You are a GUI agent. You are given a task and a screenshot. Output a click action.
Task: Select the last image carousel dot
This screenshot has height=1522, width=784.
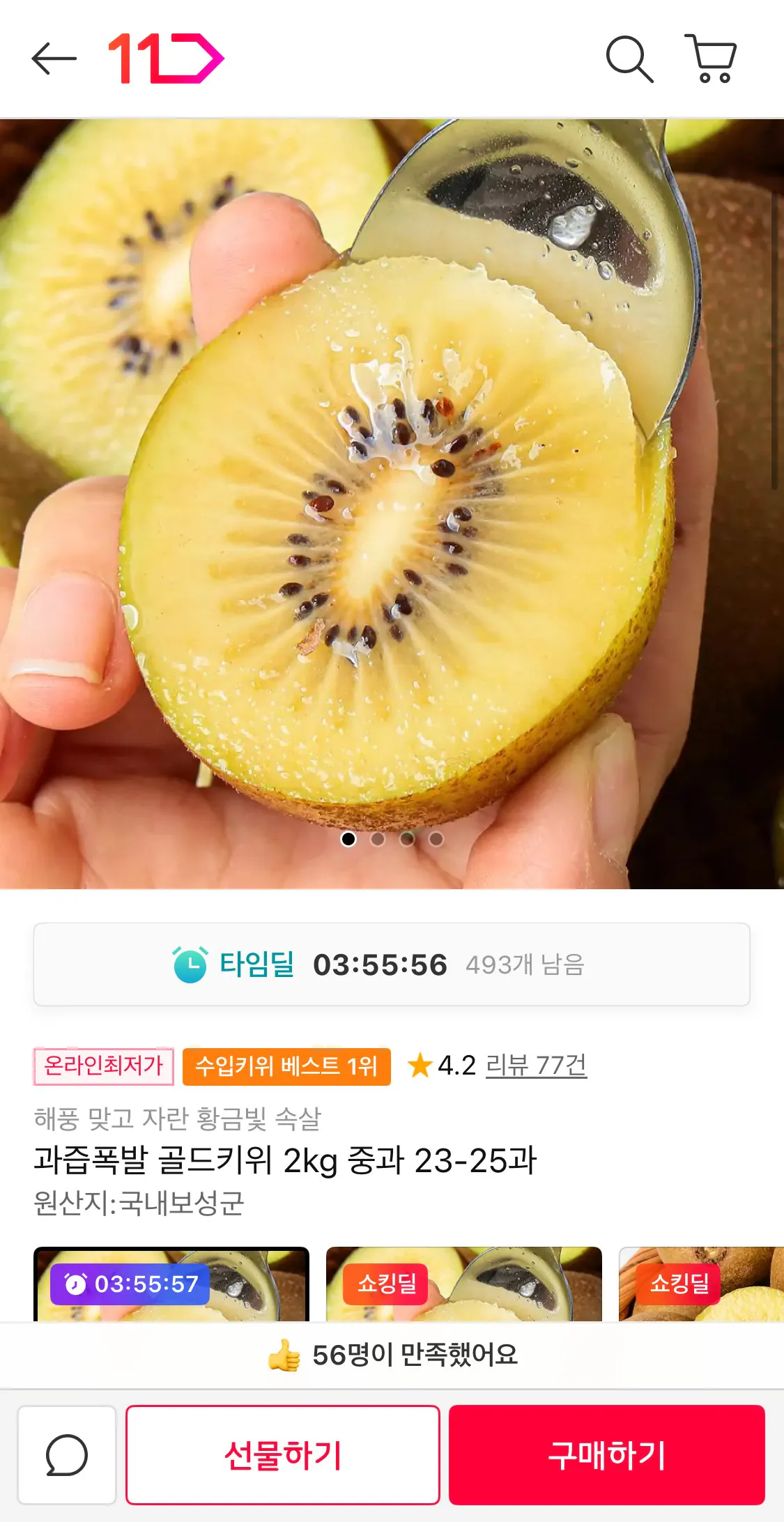pos(435,840)
